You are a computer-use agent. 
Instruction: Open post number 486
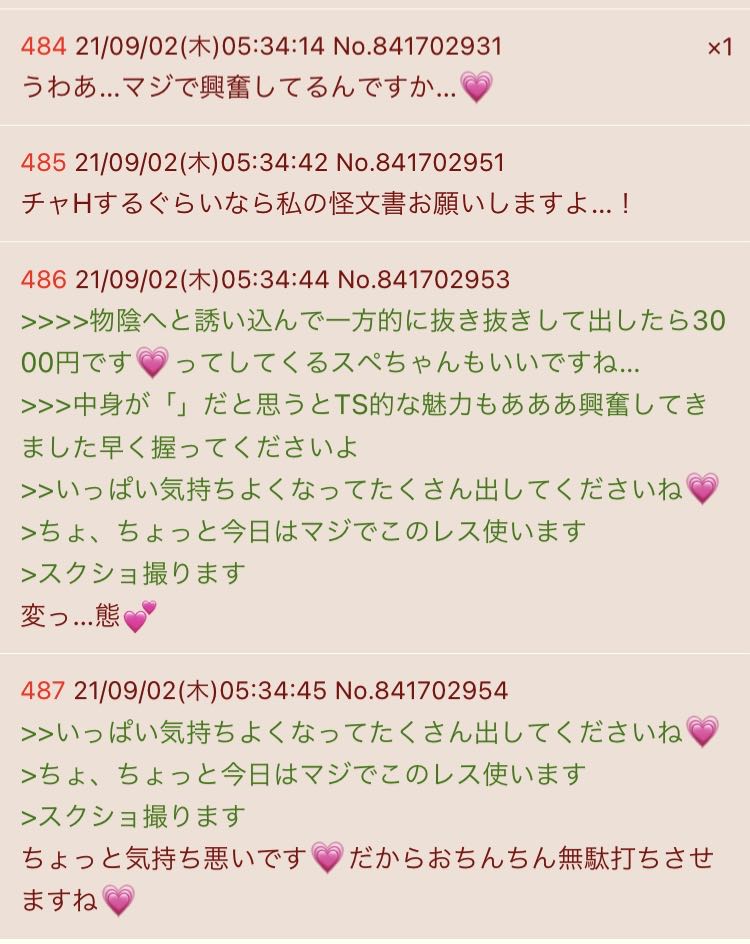pos(42,279)
